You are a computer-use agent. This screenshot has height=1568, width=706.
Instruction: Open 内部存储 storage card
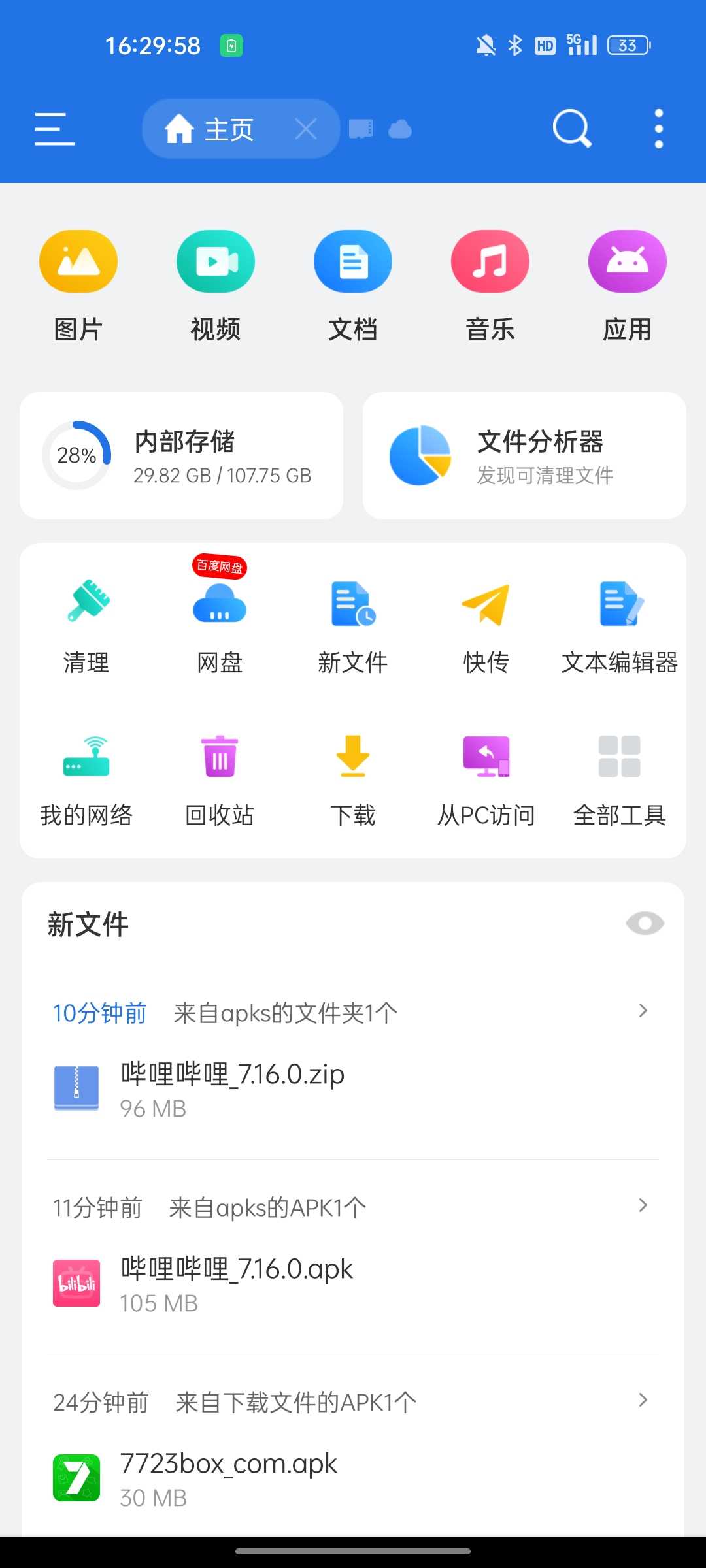pyautogui.click(x=182, y=455)
